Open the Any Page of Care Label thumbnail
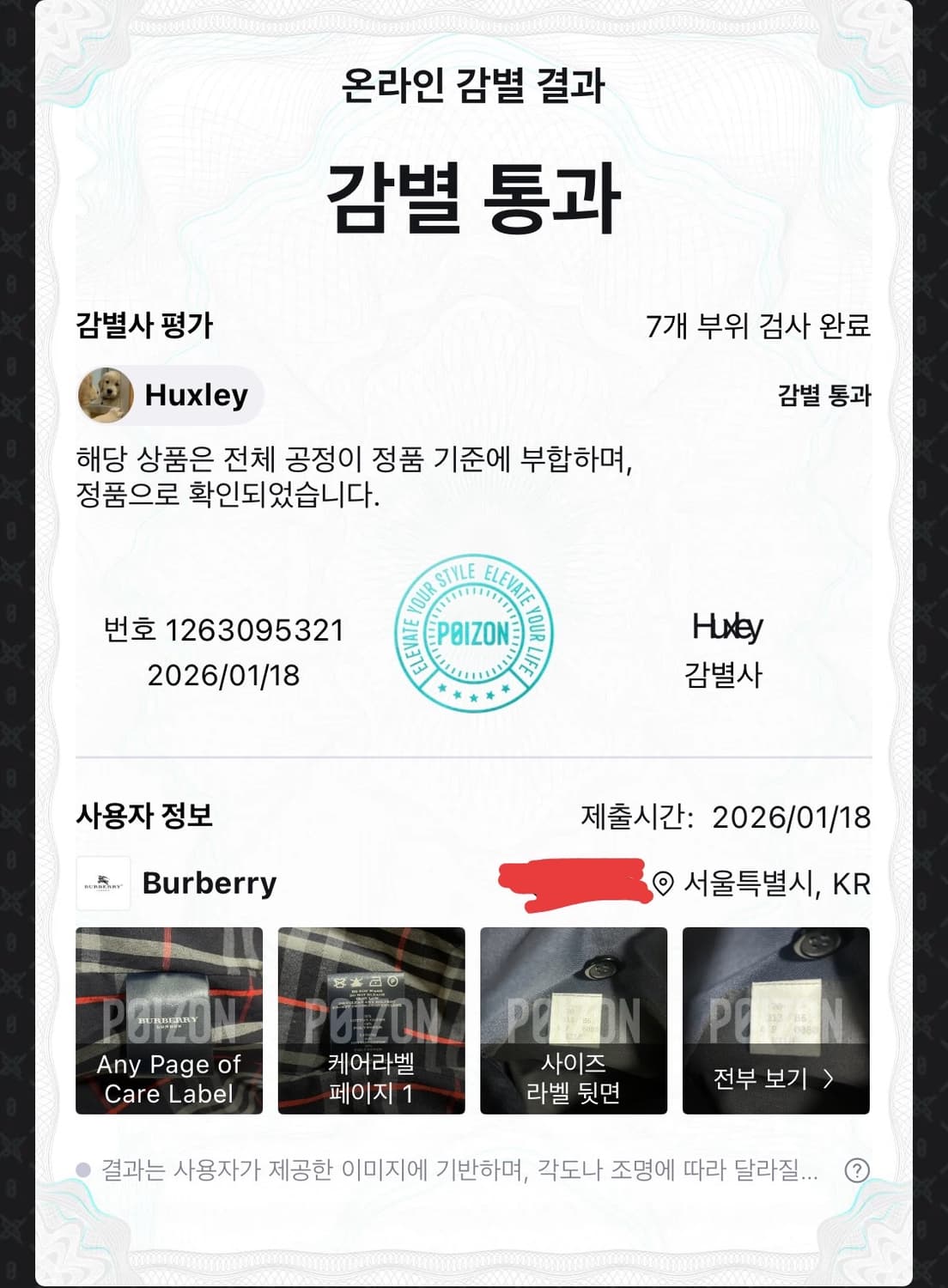This screenshot has width=948, height=1288. (168, 1021)
